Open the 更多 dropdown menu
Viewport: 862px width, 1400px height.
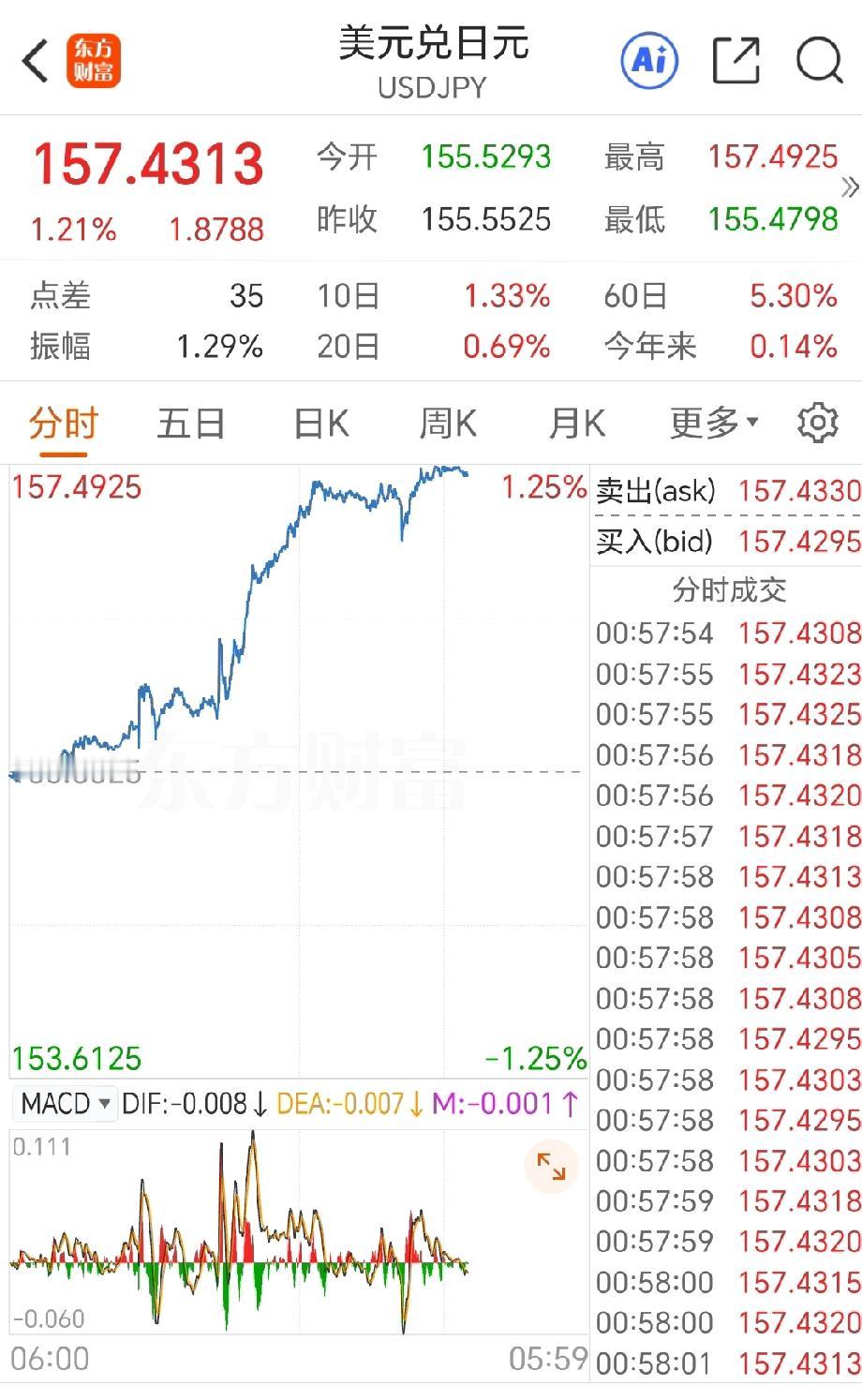click(x=712, y=423)
